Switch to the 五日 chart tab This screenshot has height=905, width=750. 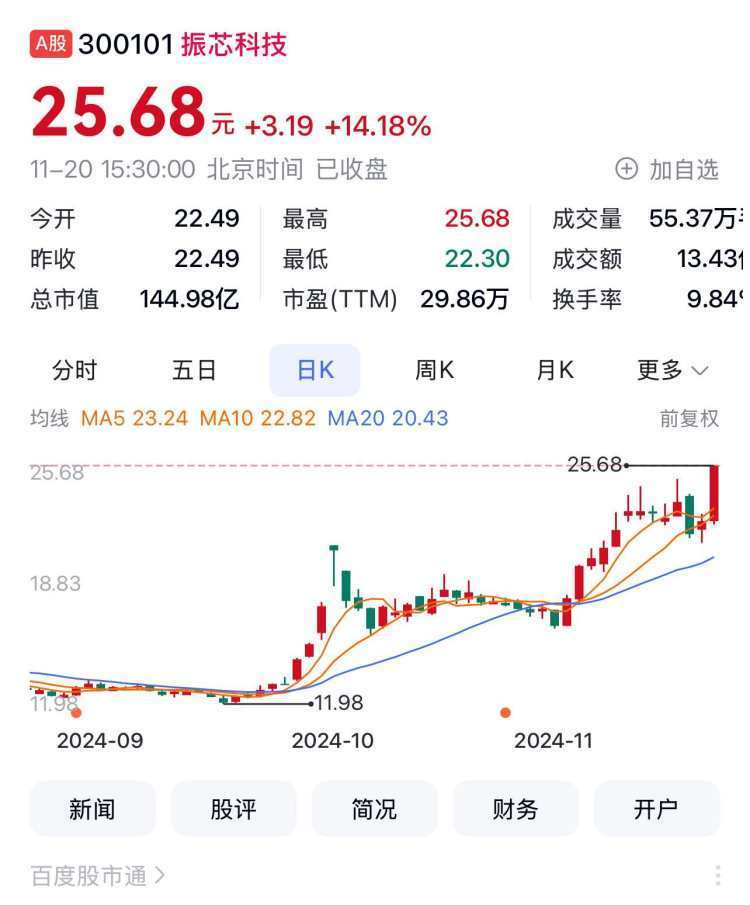coord(194,371)
